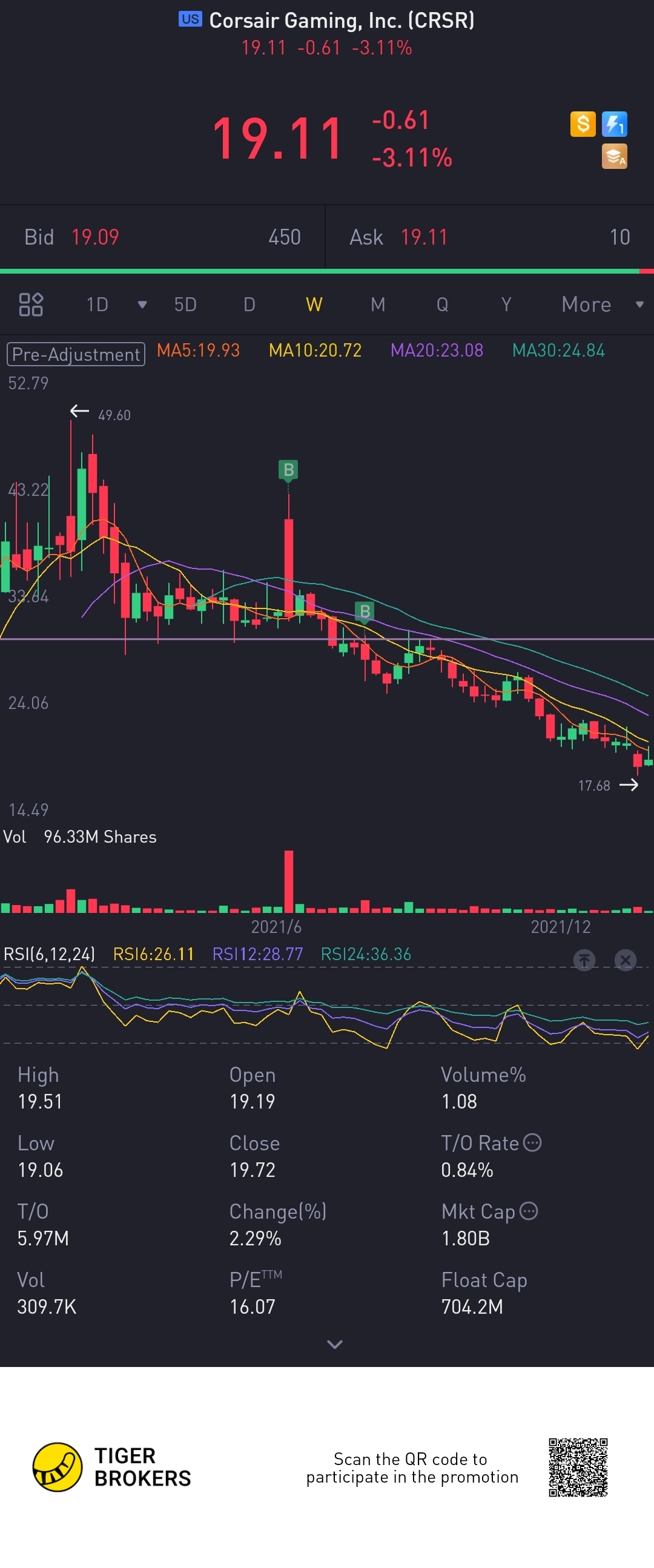The height and width of the screenshot is (1568, 654).
Task: Show Mkt Cap info
Action: coord(529,1211)
